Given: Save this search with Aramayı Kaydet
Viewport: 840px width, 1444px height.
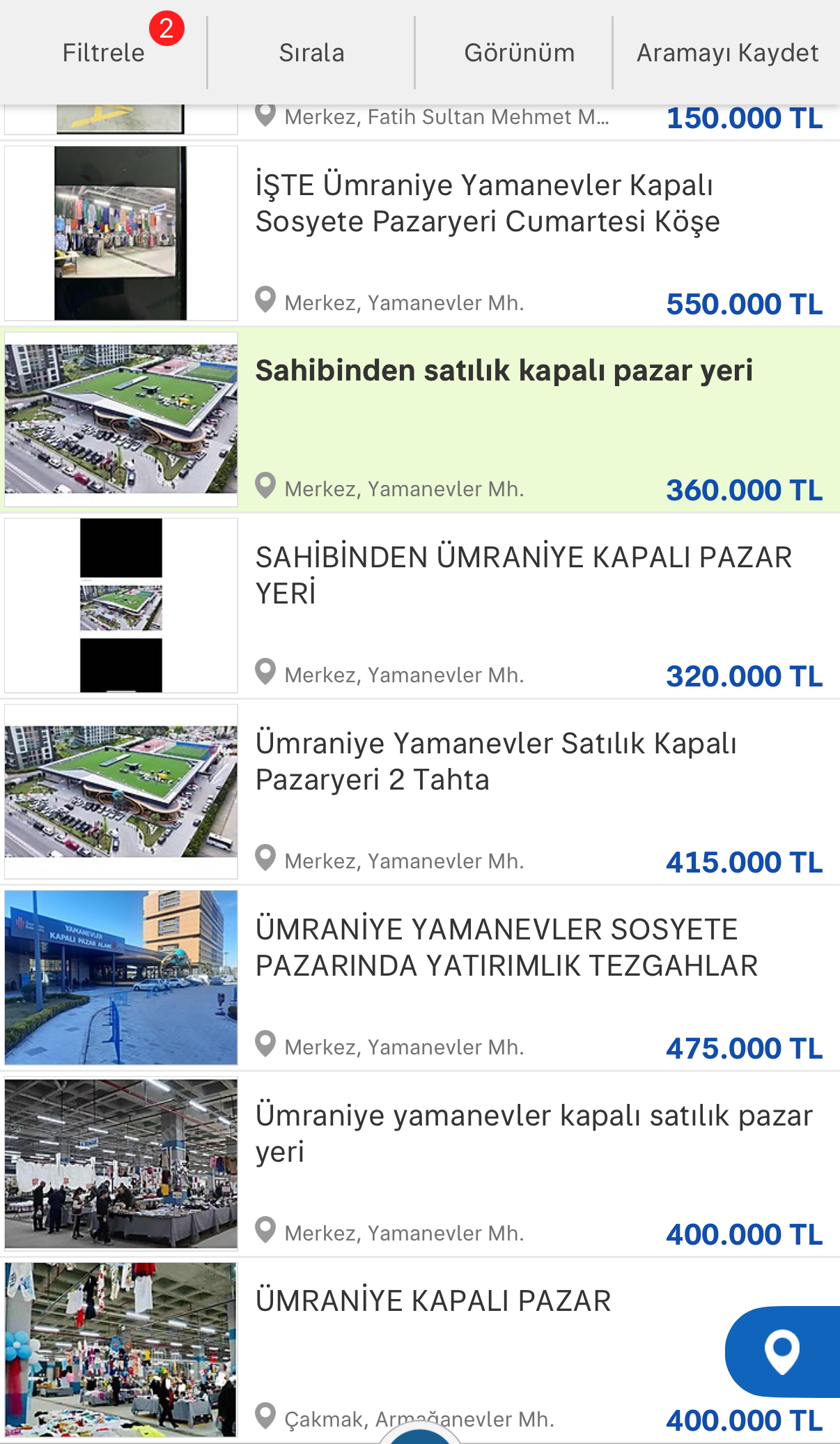Looking at the screenshot, I should (727, 53).
